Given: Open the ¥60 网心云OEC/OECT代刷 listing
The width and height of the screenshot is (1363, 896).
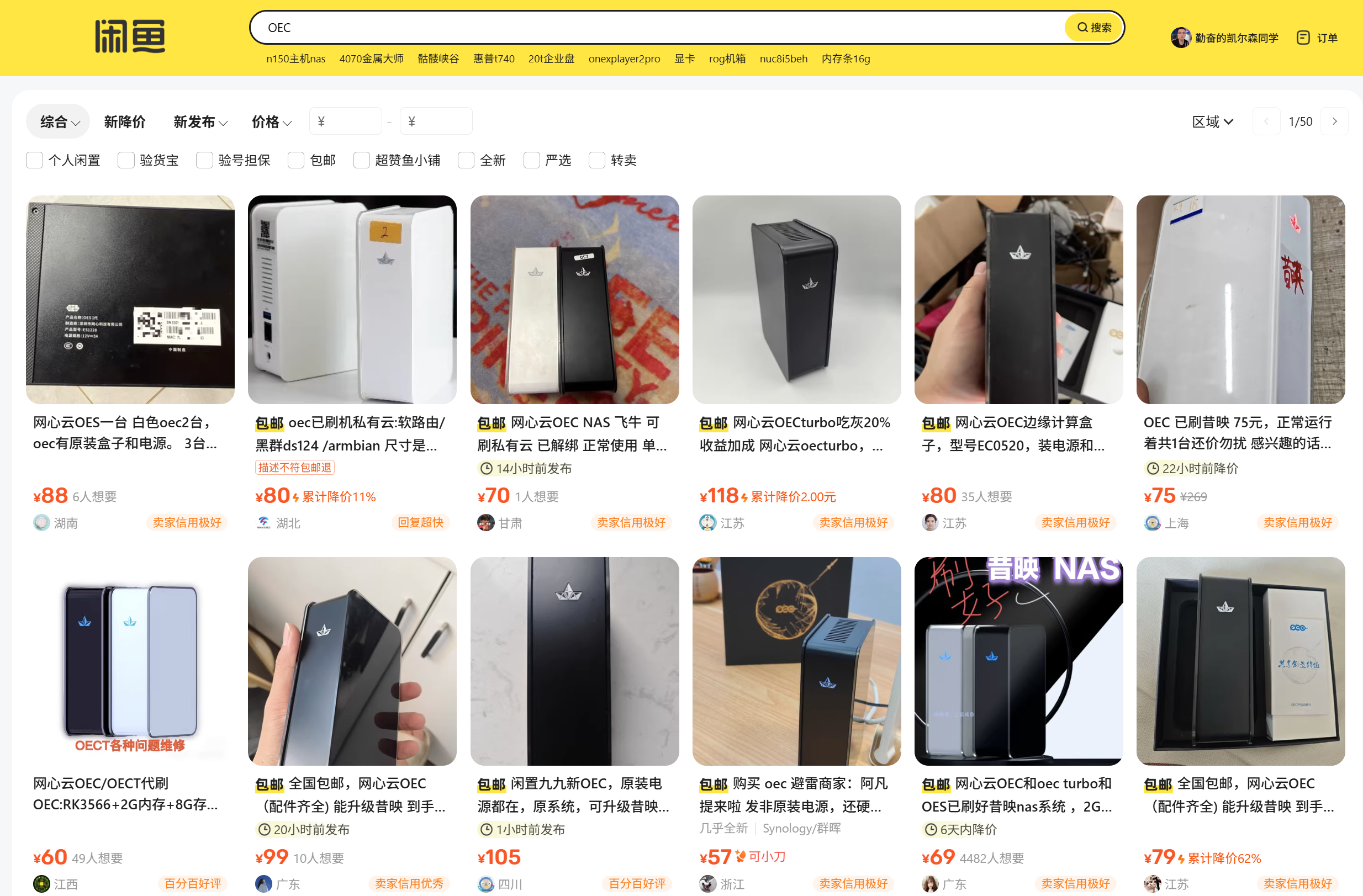Looking at the screenshot, I should coord(130,661).
